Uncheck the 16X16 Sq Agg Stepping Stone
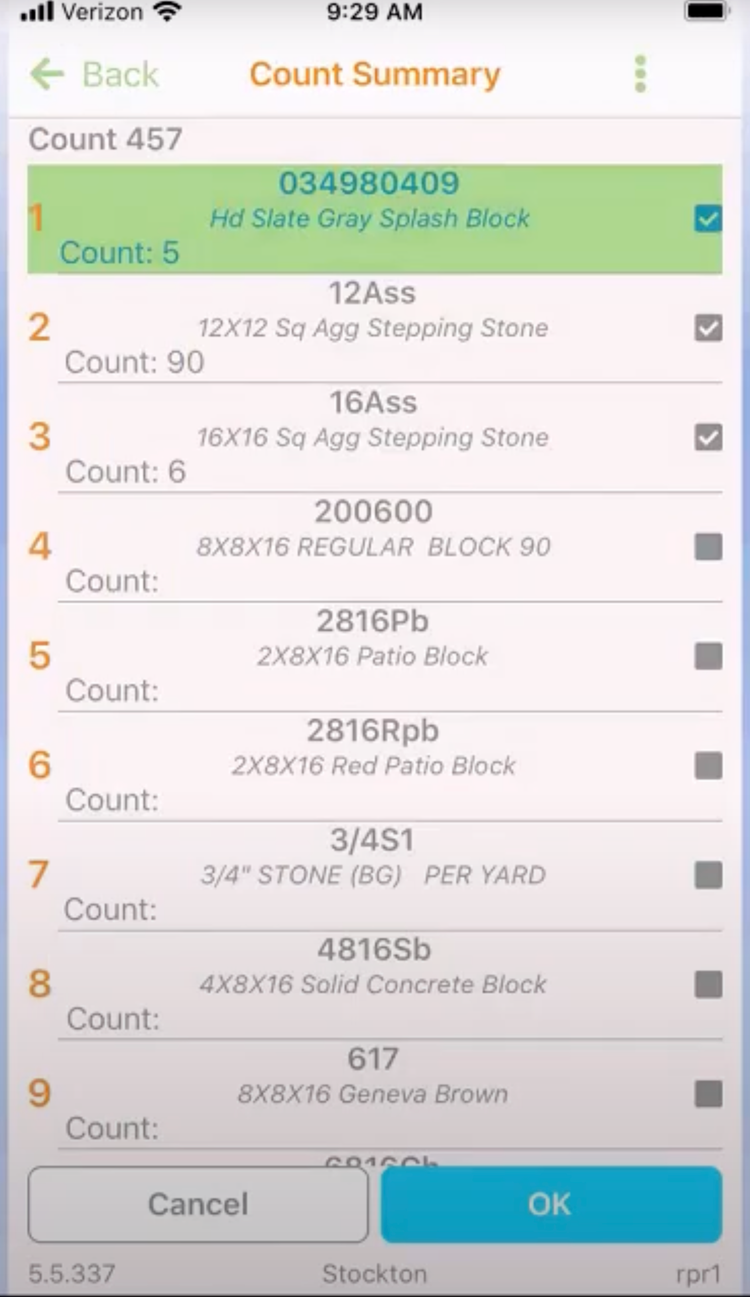The image size is (750, 1297). [708, 437]
